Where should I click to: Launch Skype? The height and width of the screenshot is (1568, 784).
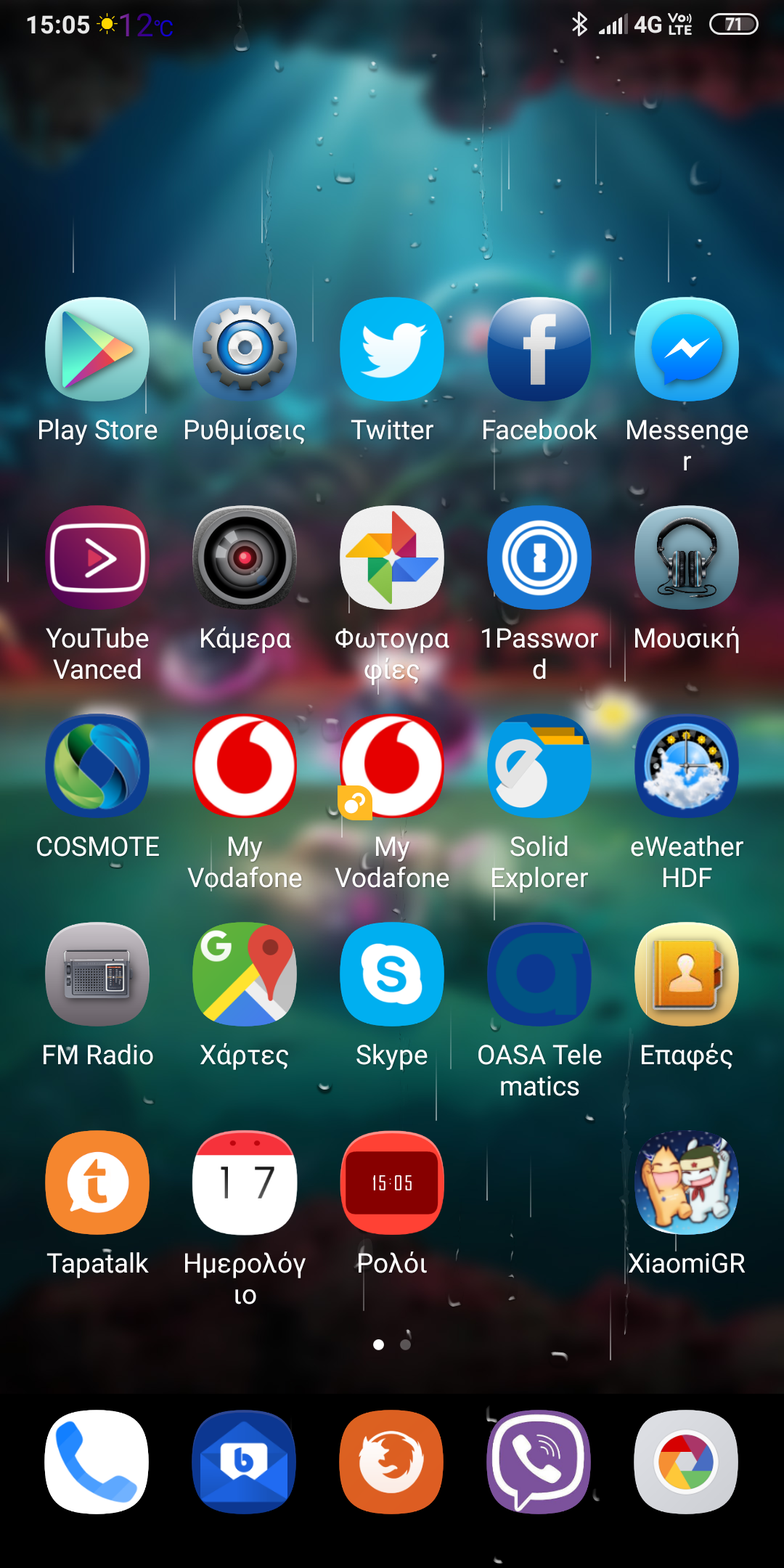click(392, 974)
